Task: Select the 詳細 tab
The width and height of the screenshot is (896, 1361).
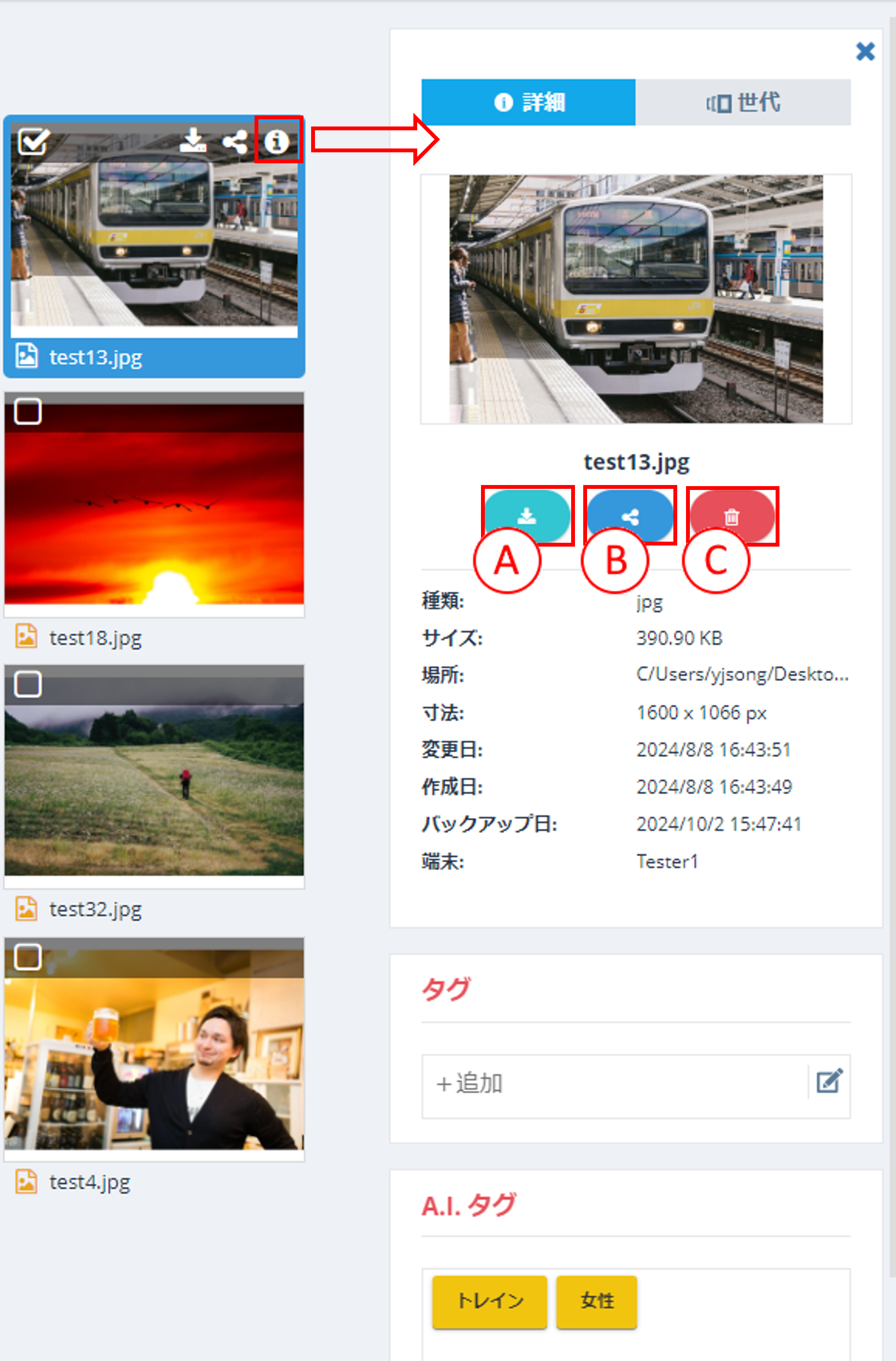Action: (528, 102)
